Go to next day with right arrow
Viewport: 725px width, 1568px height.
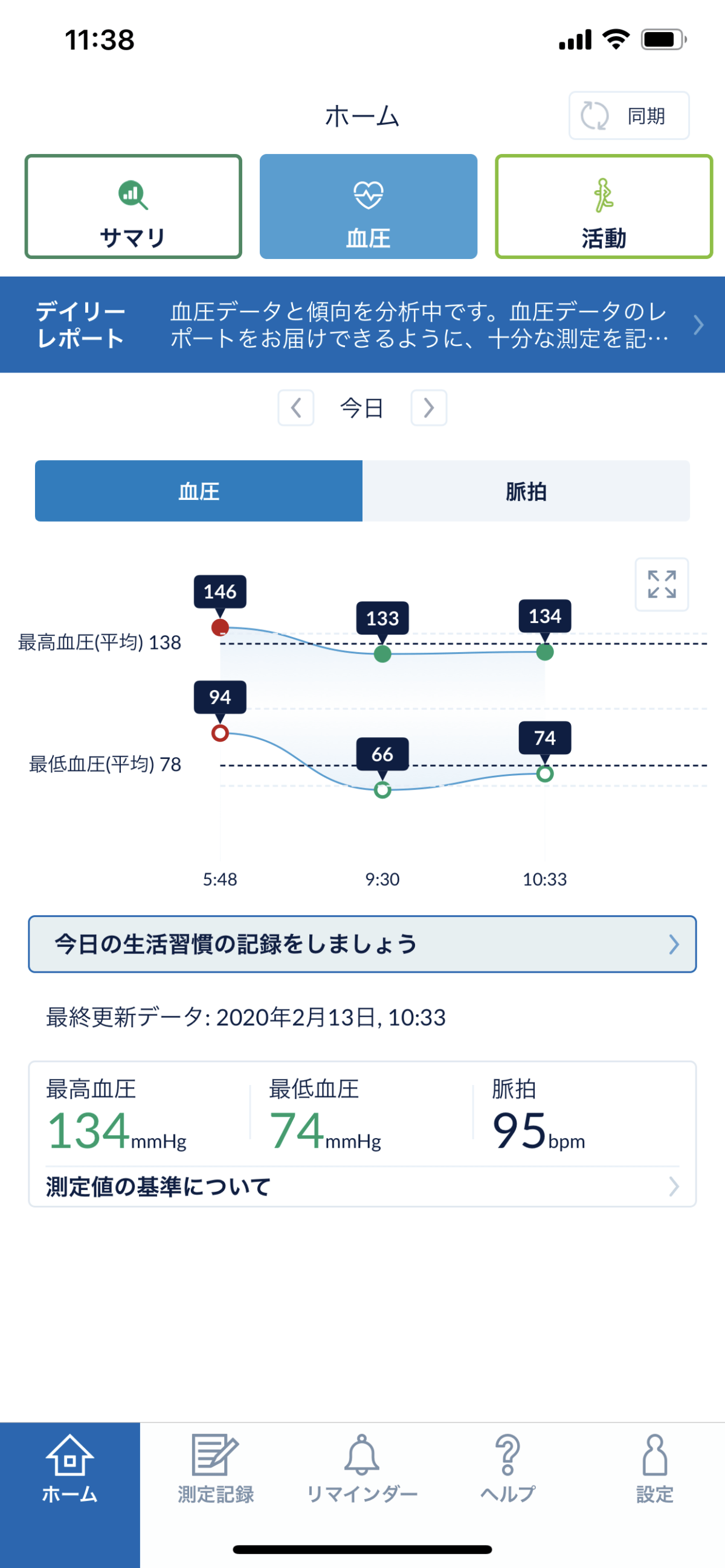tap(428, 408)
